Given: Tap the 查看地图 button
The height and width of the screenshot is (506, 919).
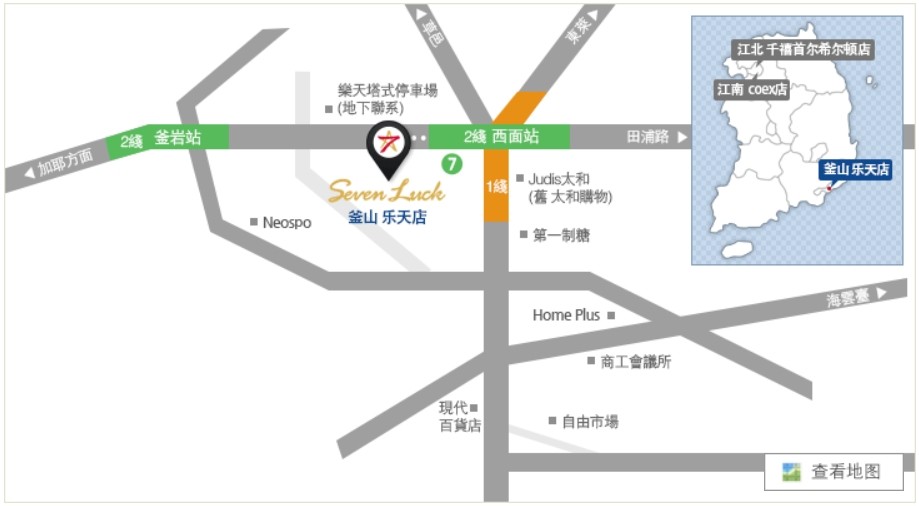Looking at the screenshot, I should (x=832, y=471).
